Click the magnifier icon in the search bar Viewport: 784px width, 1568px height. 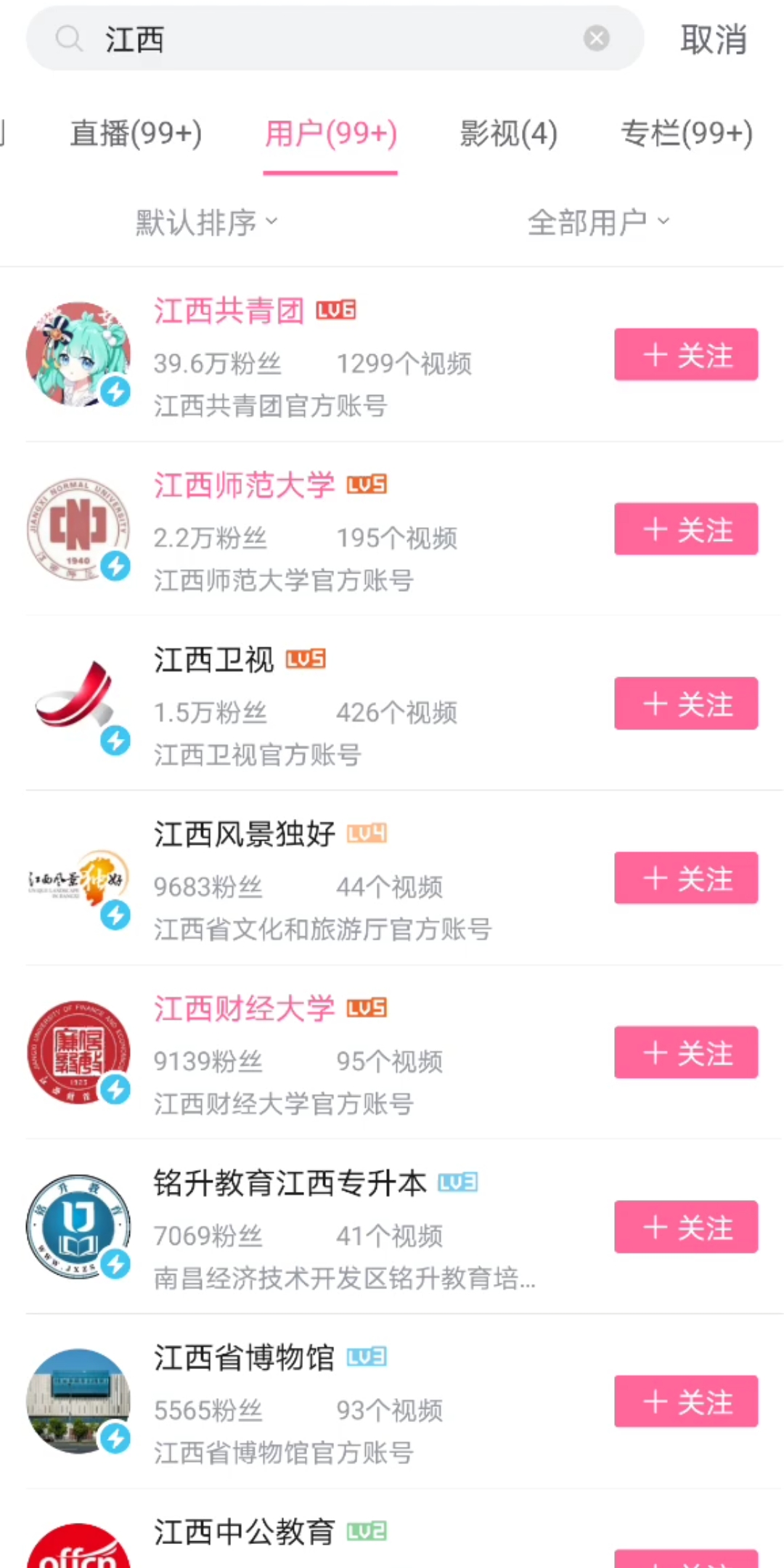(69, 38)
